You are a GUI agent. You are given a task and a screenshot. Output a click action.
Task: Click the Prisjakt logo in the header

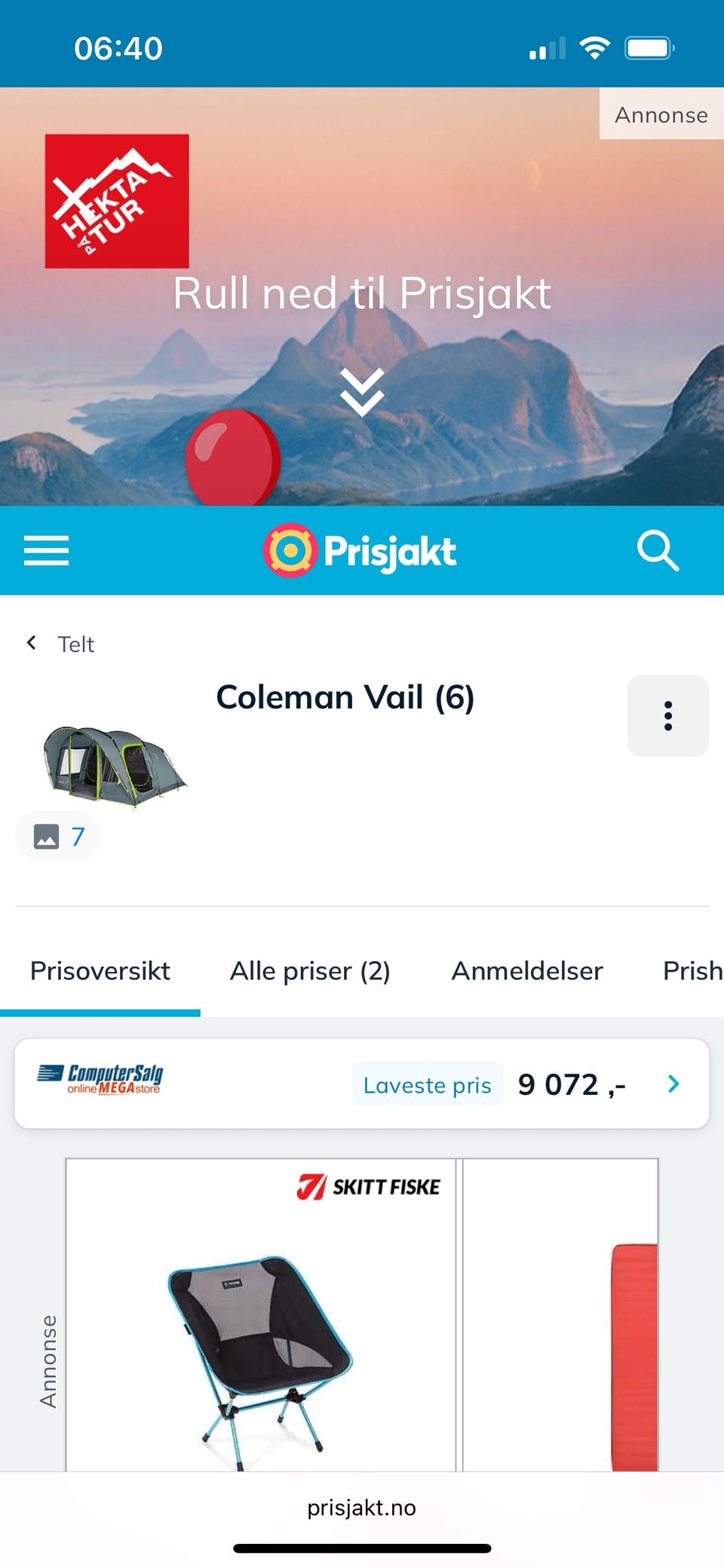coord(360,552)
